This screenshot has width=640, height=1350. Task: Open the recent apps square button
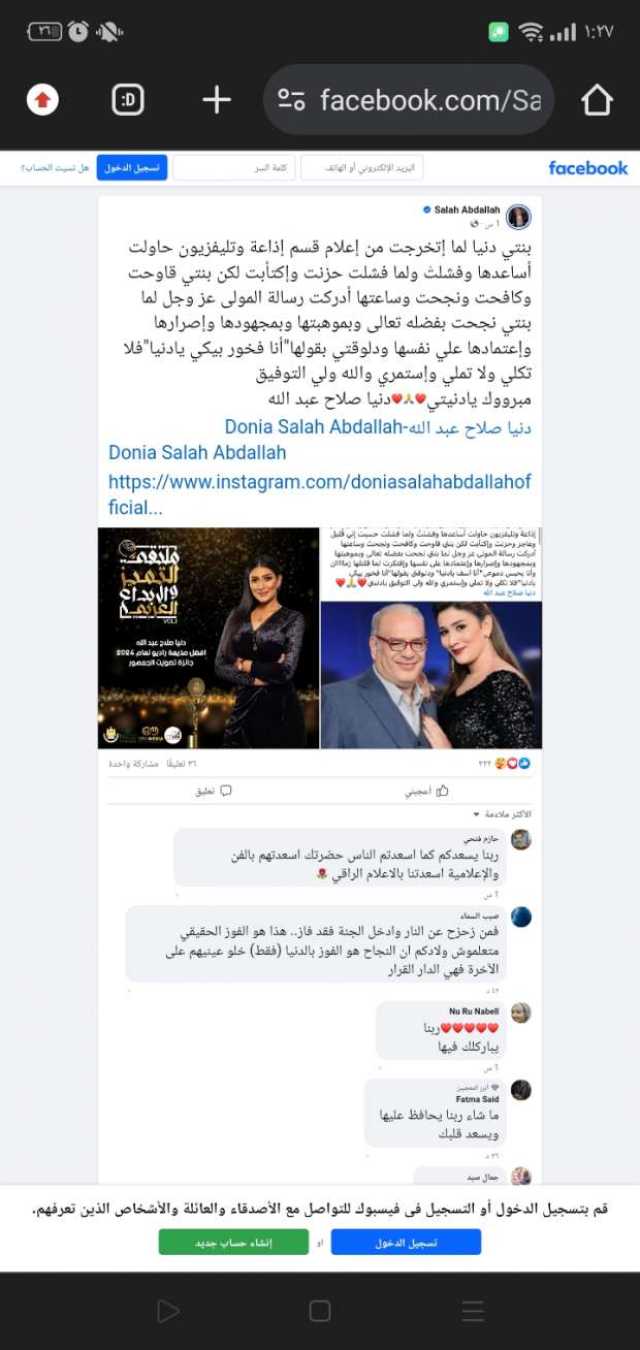point(319,1311)
